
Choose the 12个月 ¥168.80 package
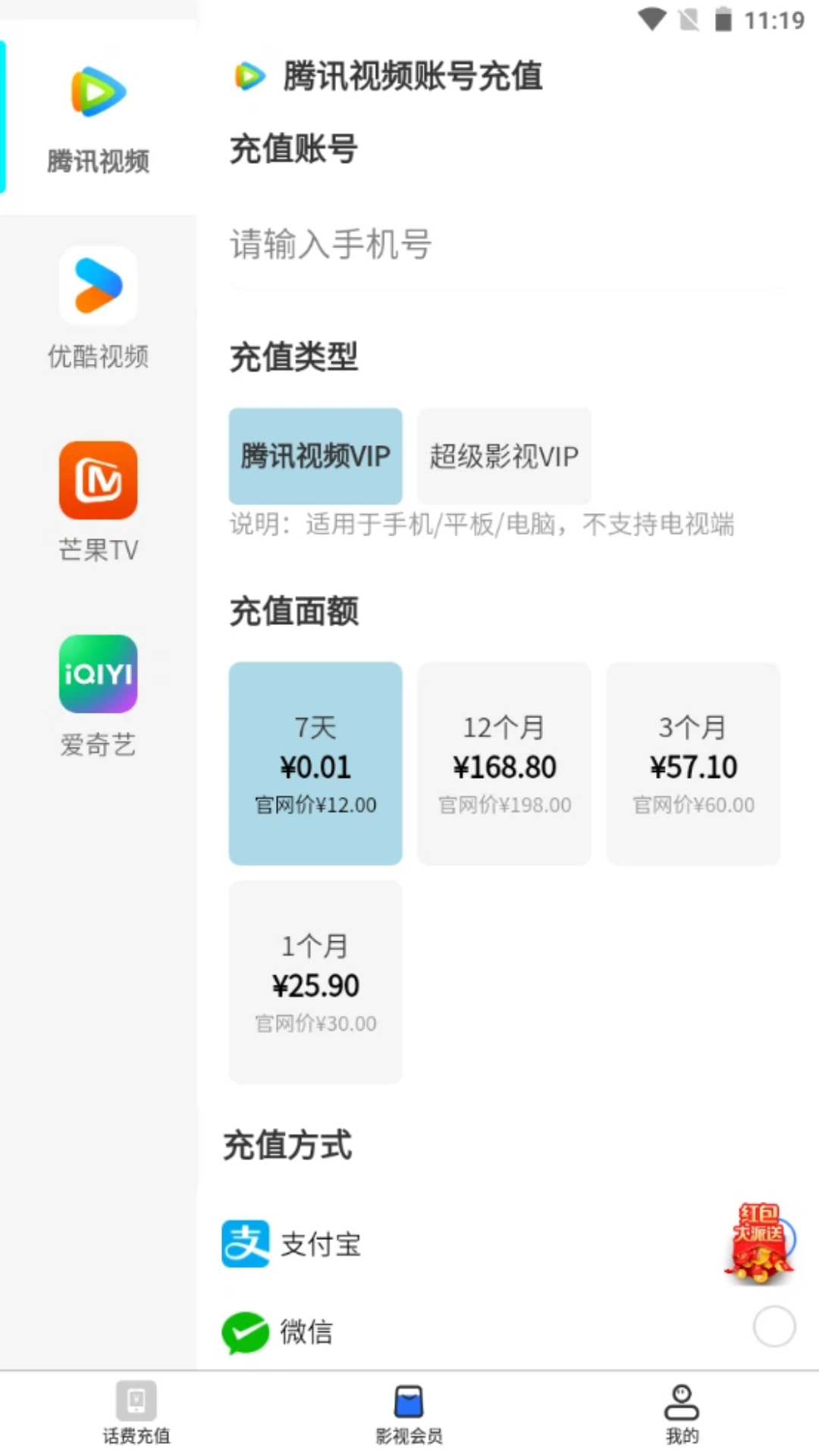click(504, 763)
